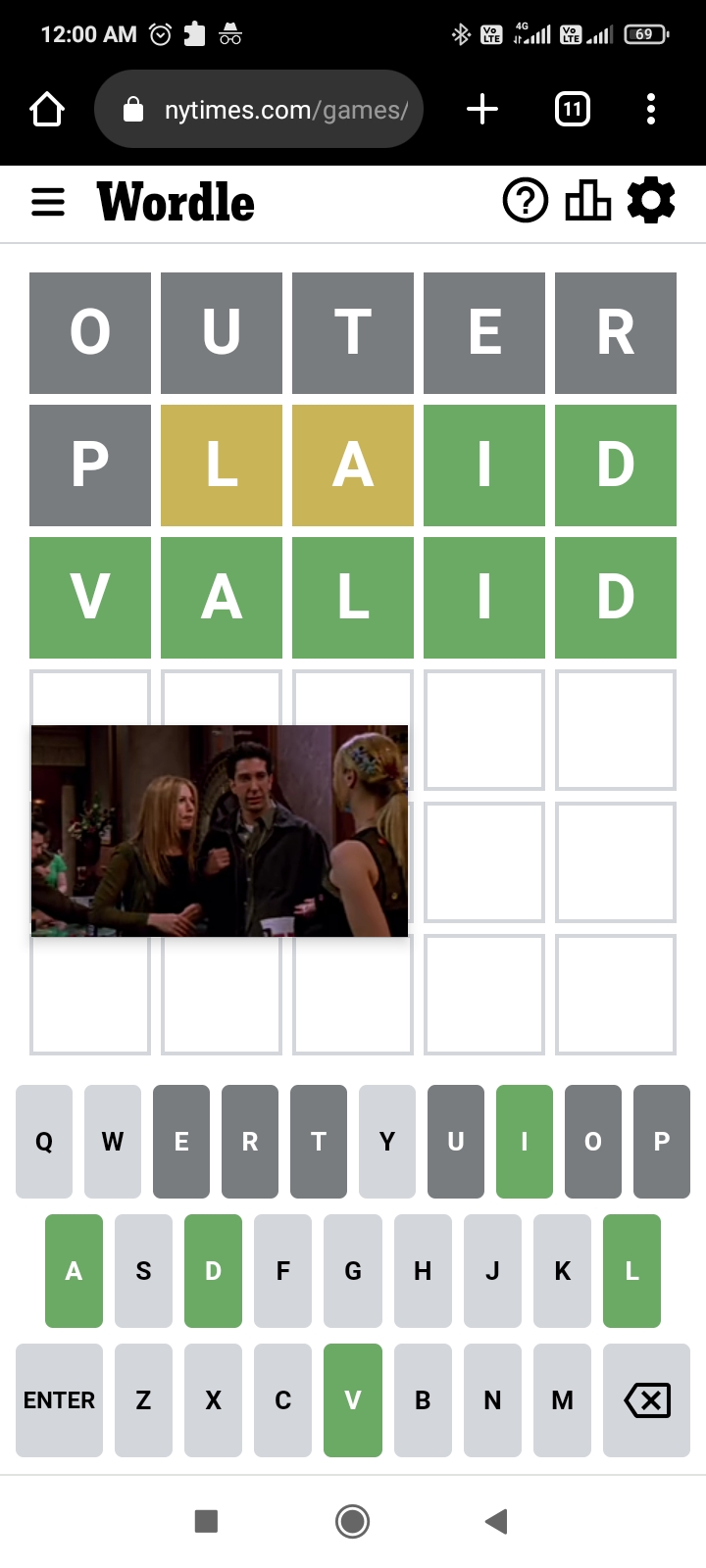The width and height of the screenshot is (706, 1568).
Task: Open a new browser tab
Action: [x=482, y=110]
